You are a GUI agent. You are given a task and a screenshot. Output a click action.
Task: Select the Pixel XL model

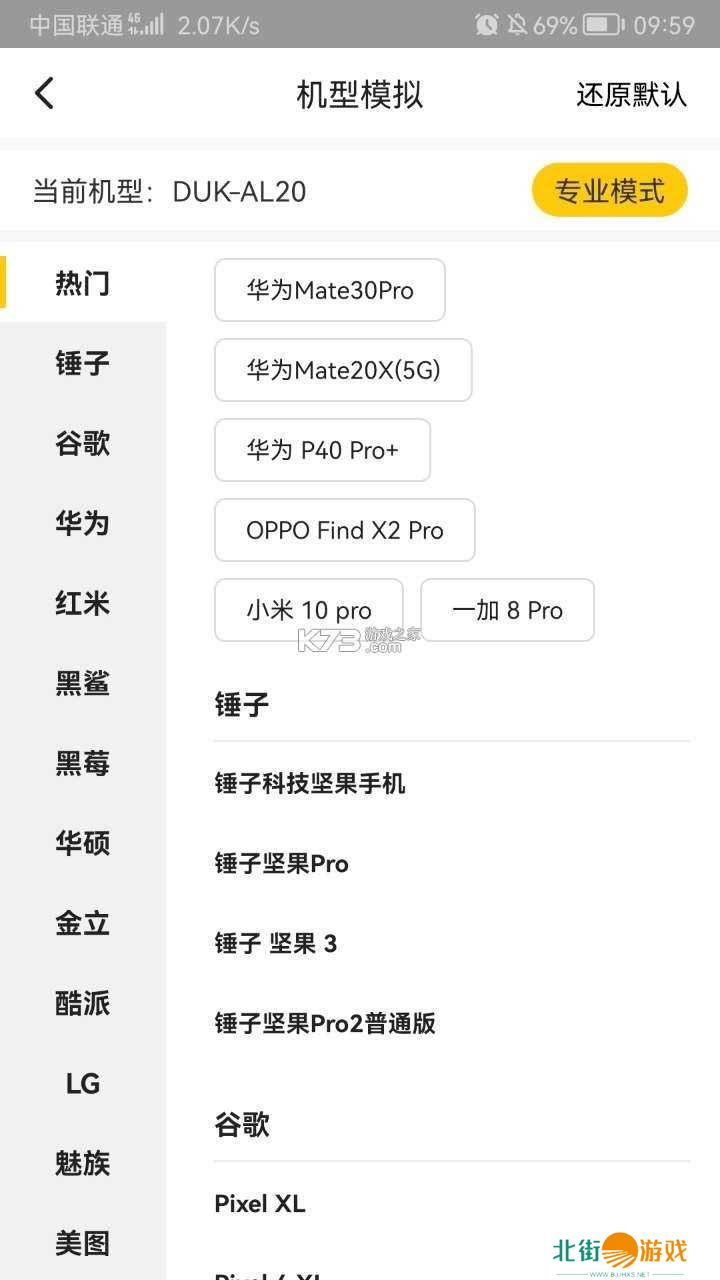pyautogui.click(x=260, y=1204)
